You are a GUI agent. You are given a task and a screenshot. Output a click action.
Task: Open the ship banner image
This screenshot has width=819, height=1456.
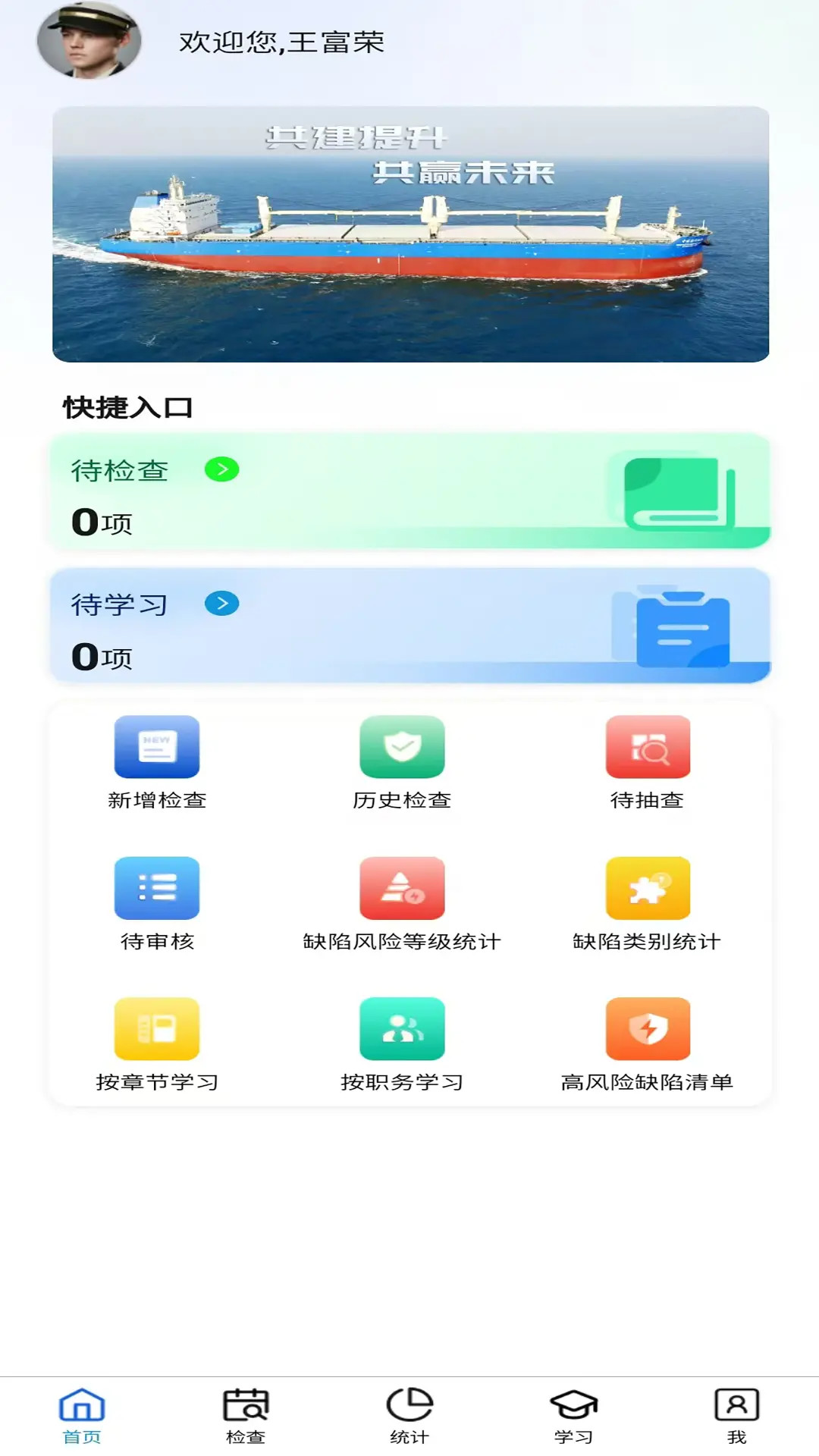[x=409, y=235]
